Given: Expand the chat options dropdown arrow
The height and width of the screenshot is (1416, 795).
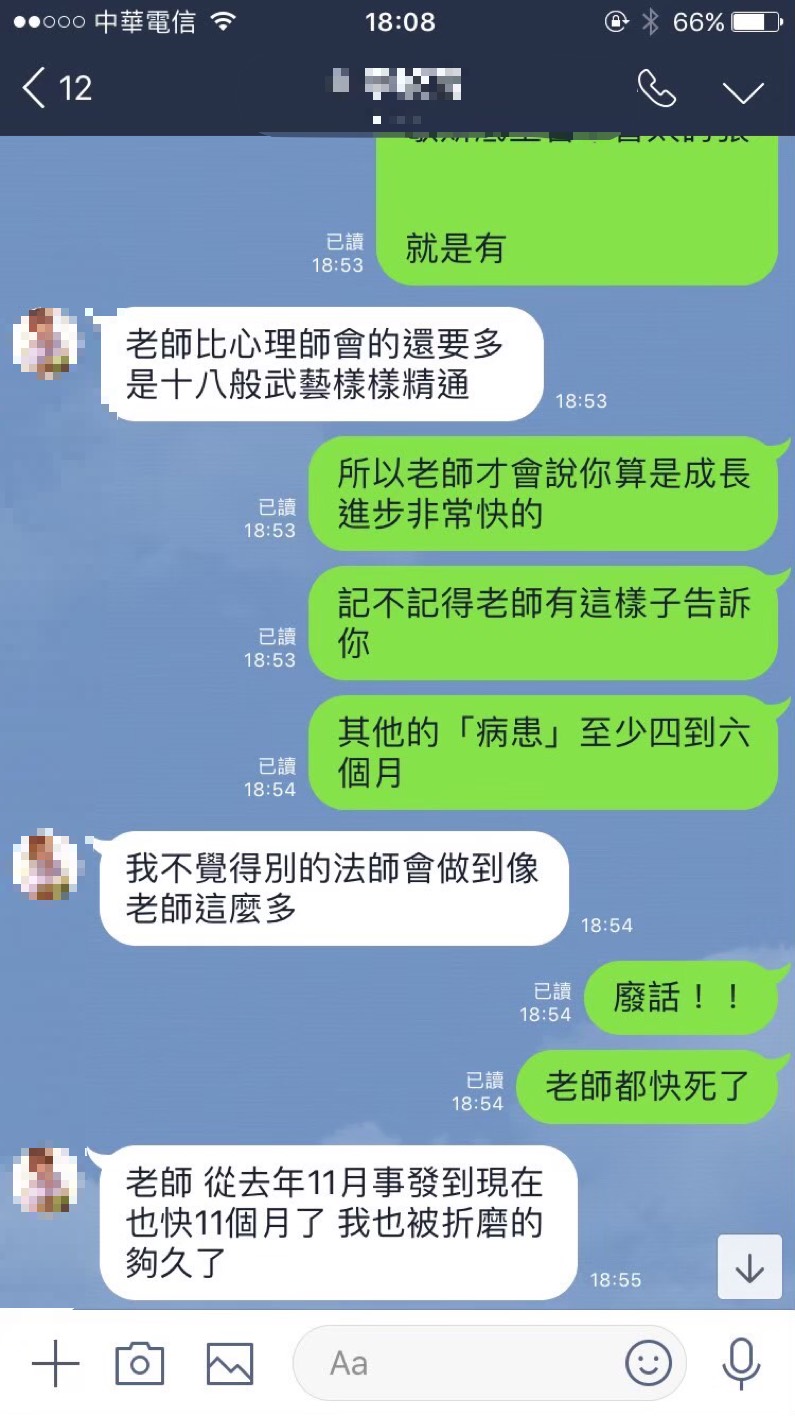Looking at the screenshot, I should [742, 91].
